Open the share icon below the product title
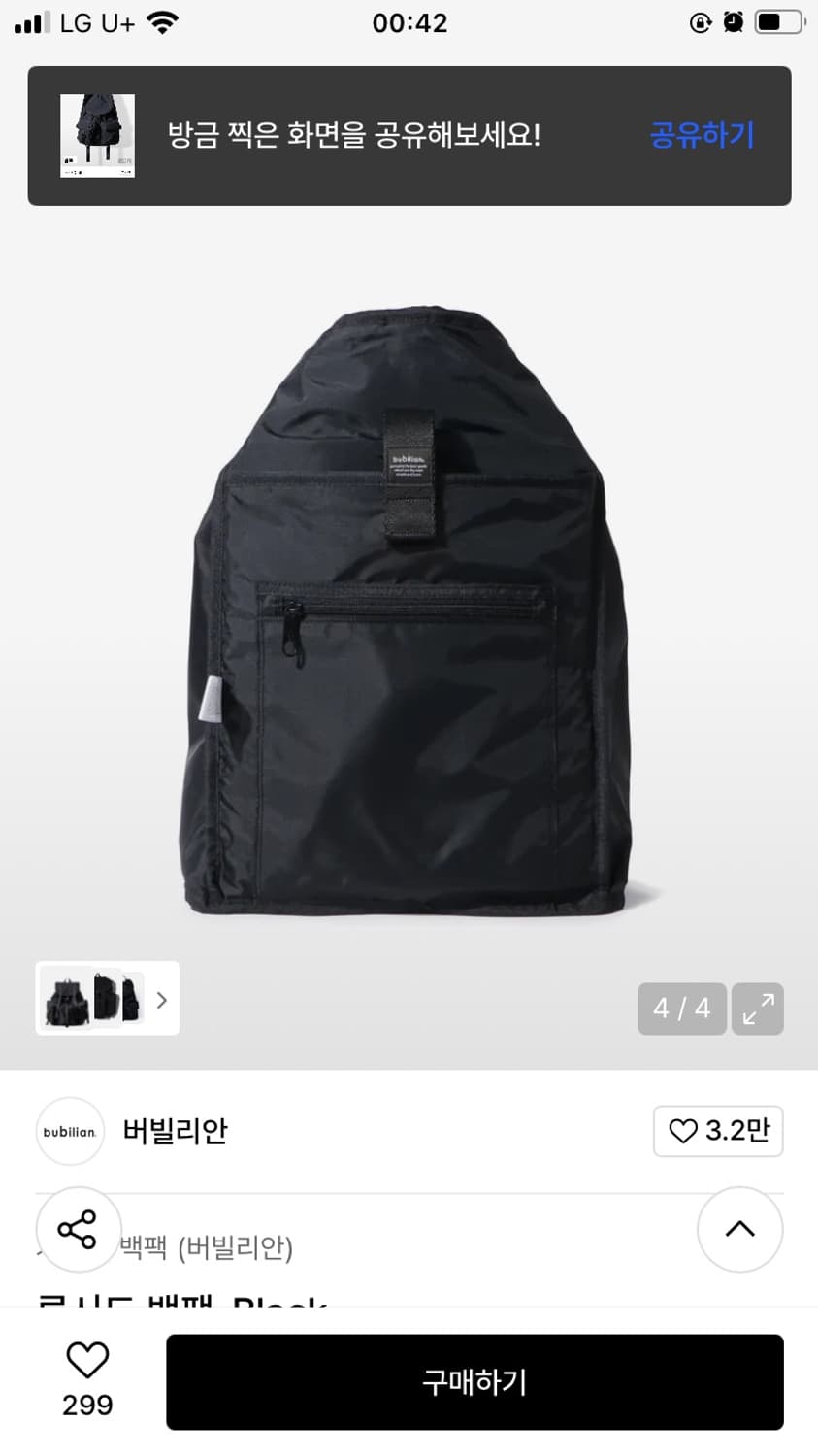The width and height of the screenshot is (818, 1456). [x=78, y=1230]
